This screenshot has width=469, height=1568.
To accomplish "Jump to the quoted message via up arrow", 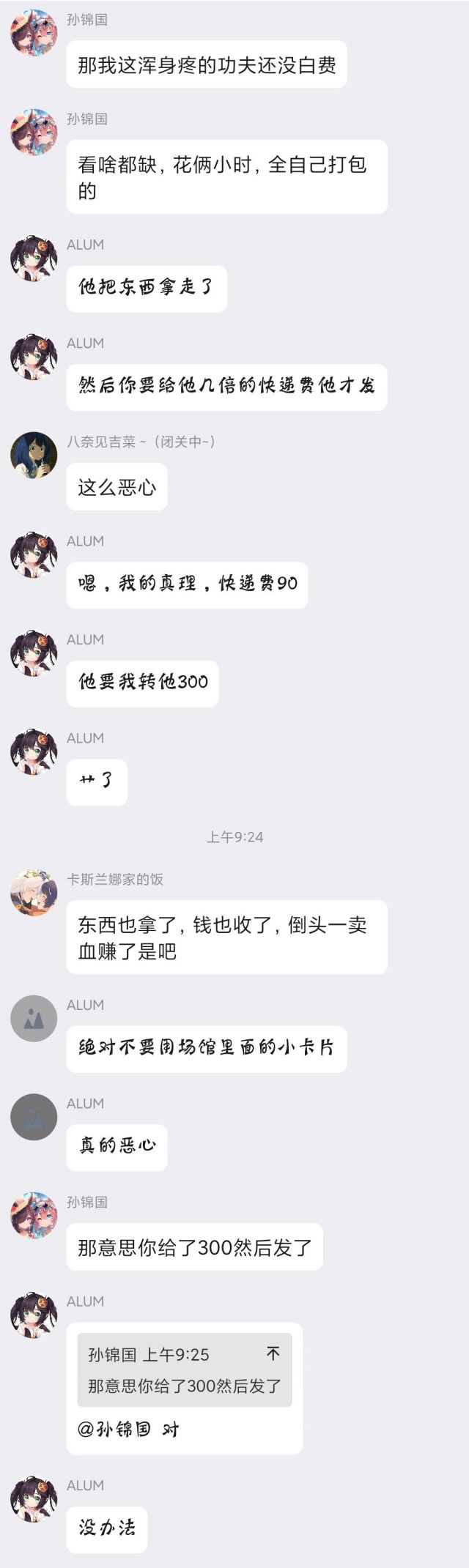I will pos(273,1353).
